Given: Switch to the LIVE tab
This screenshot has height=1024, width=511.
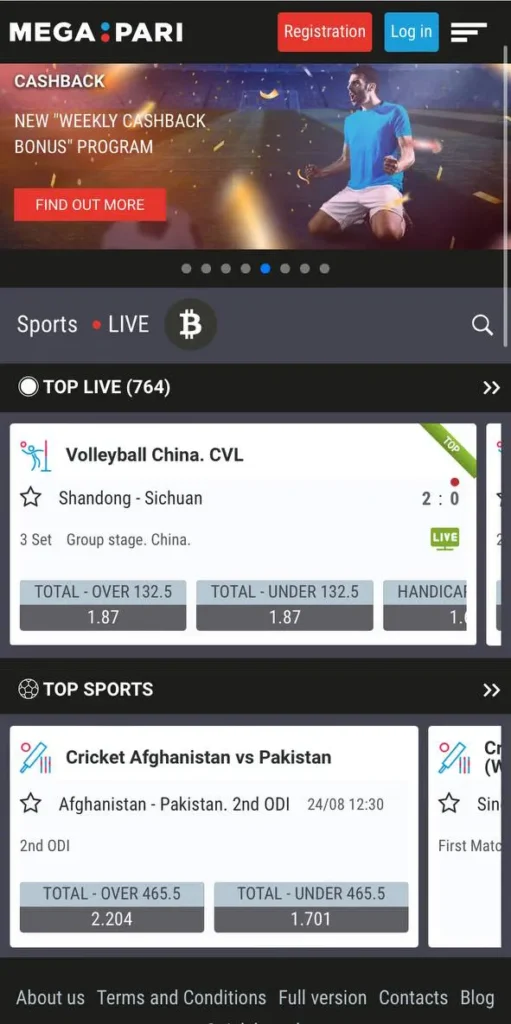Looking at the screenshot, I should coord(122,325).
